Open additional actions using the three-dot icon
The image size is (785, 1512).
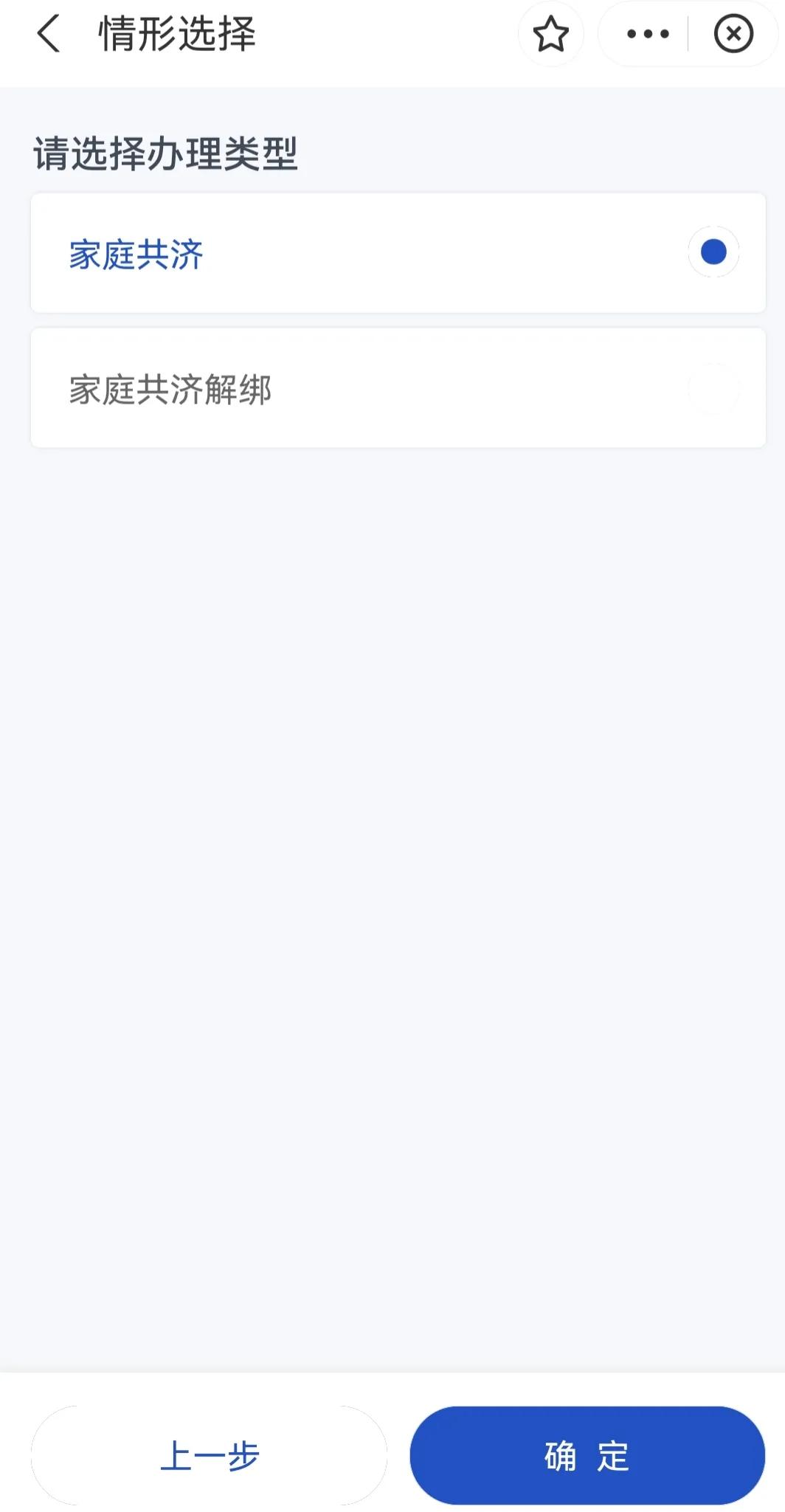pyautogui.click(x=646, y=34)
